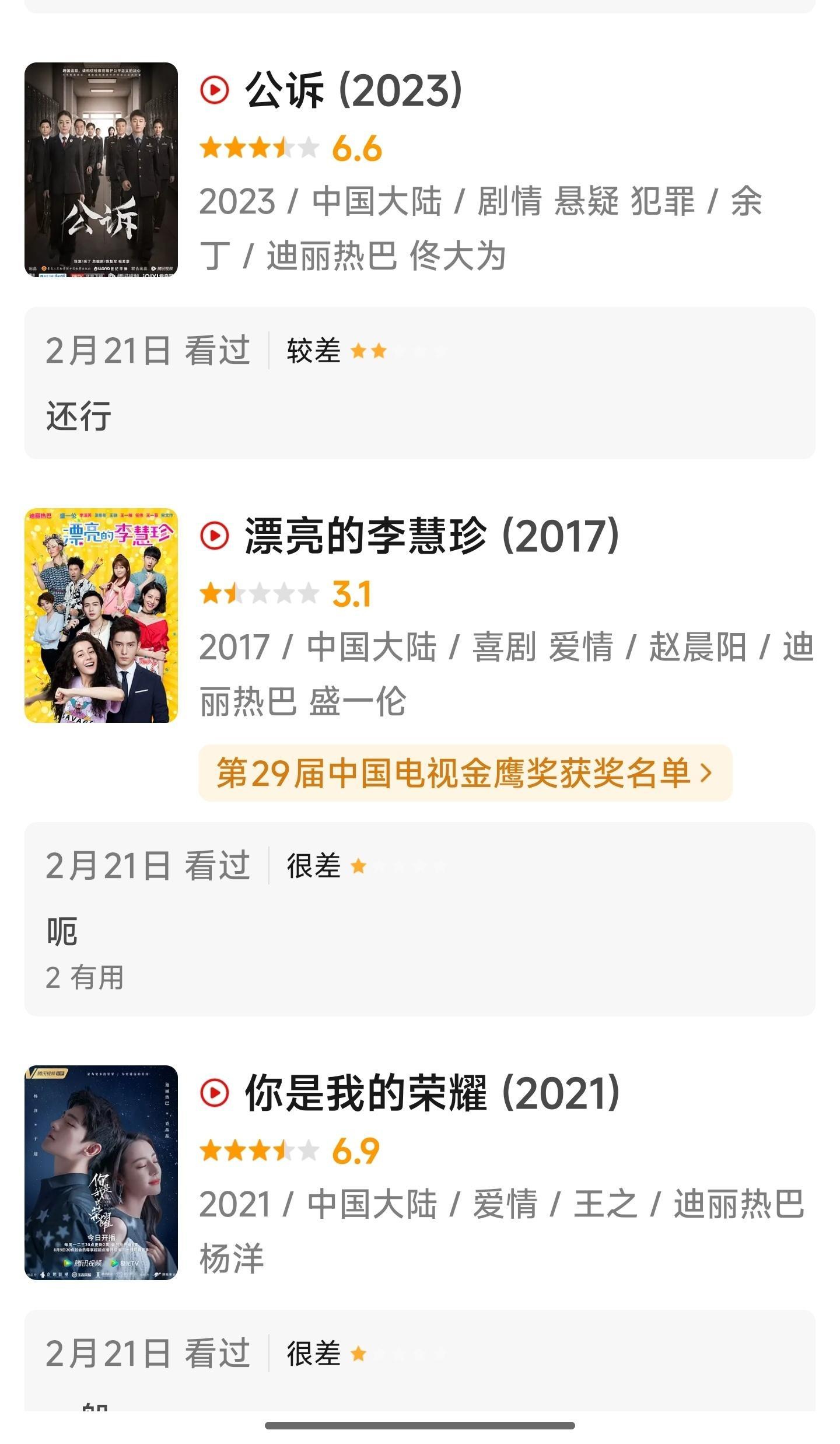Screen dimensions: 840x1444
Task: Open the 你是我的荣耀 (2021) title
Action: tap(432, 1093)
